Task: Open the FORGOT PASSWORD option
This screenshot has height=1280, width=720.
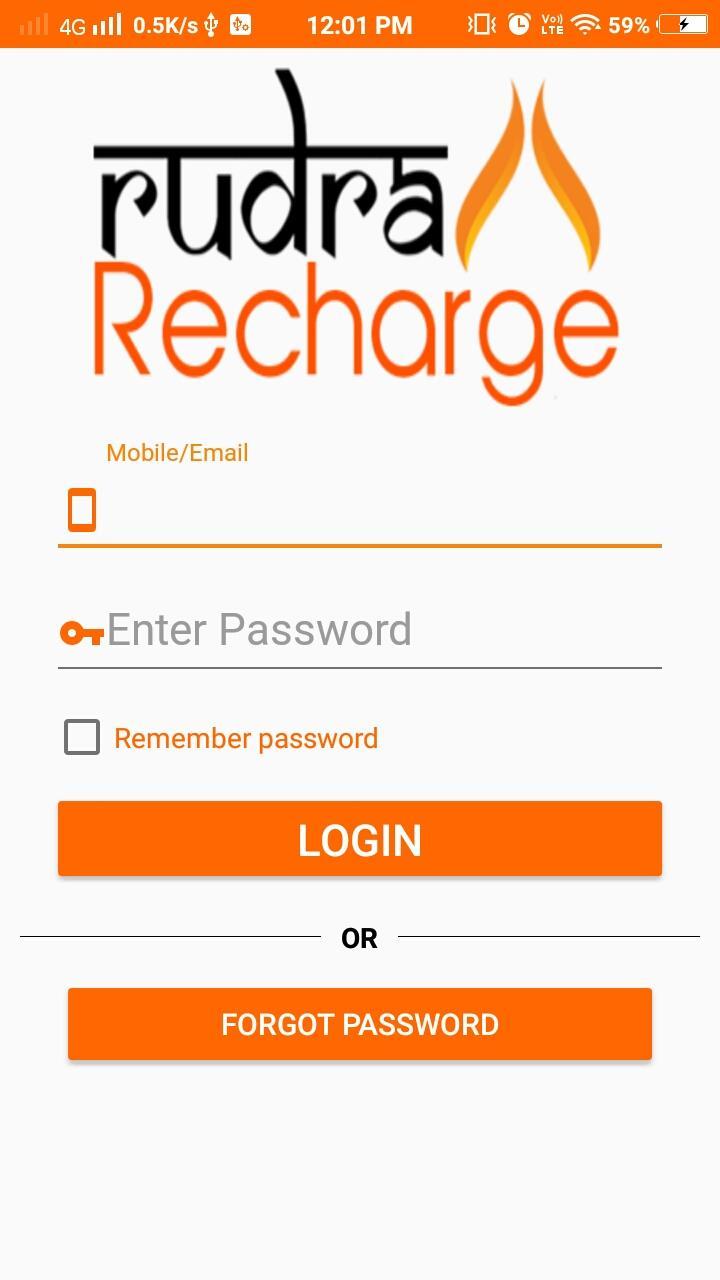Action: [360, 1024]
